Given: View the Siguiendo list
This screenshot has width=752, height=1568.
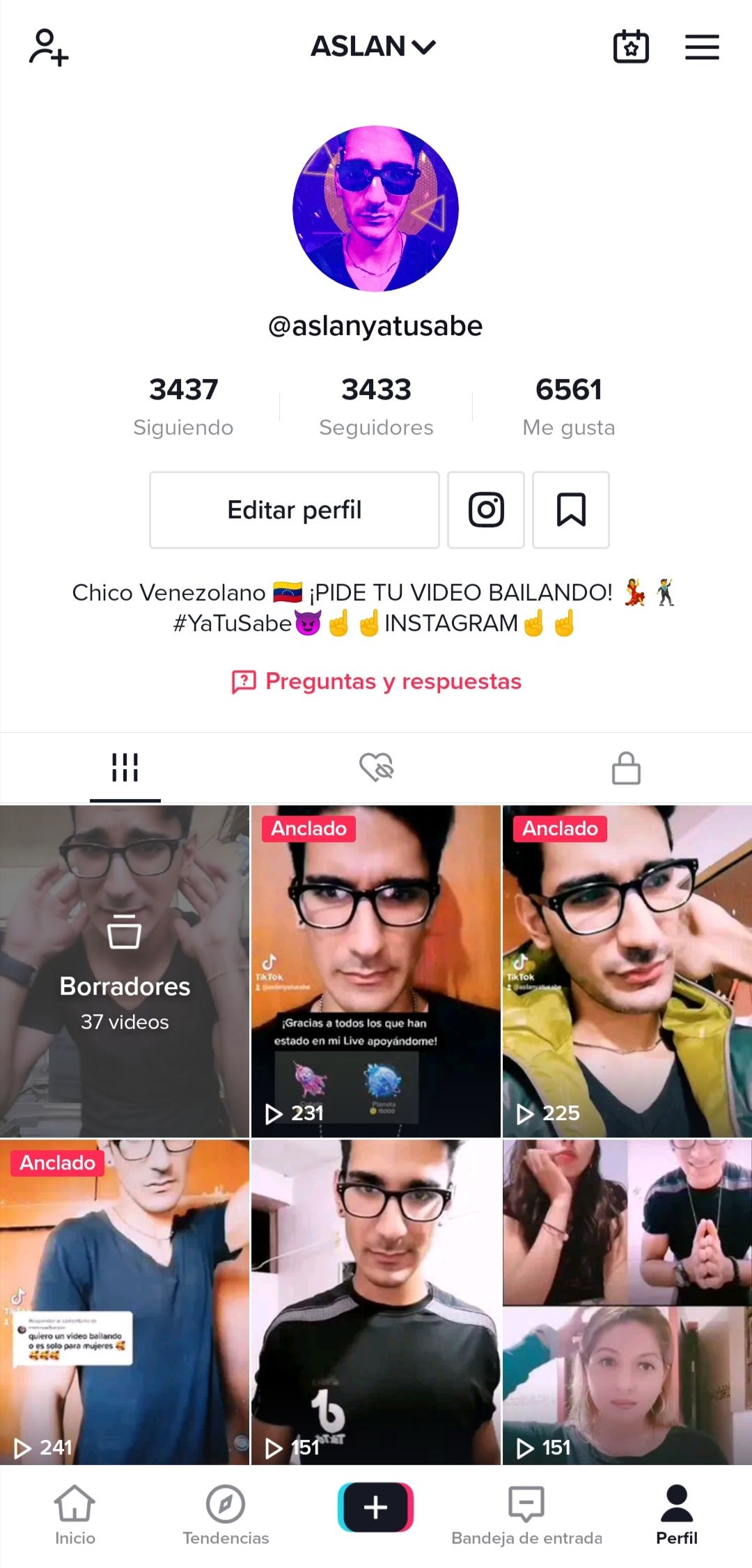Looking at the screenshot, I should click(x=183, y=406).
